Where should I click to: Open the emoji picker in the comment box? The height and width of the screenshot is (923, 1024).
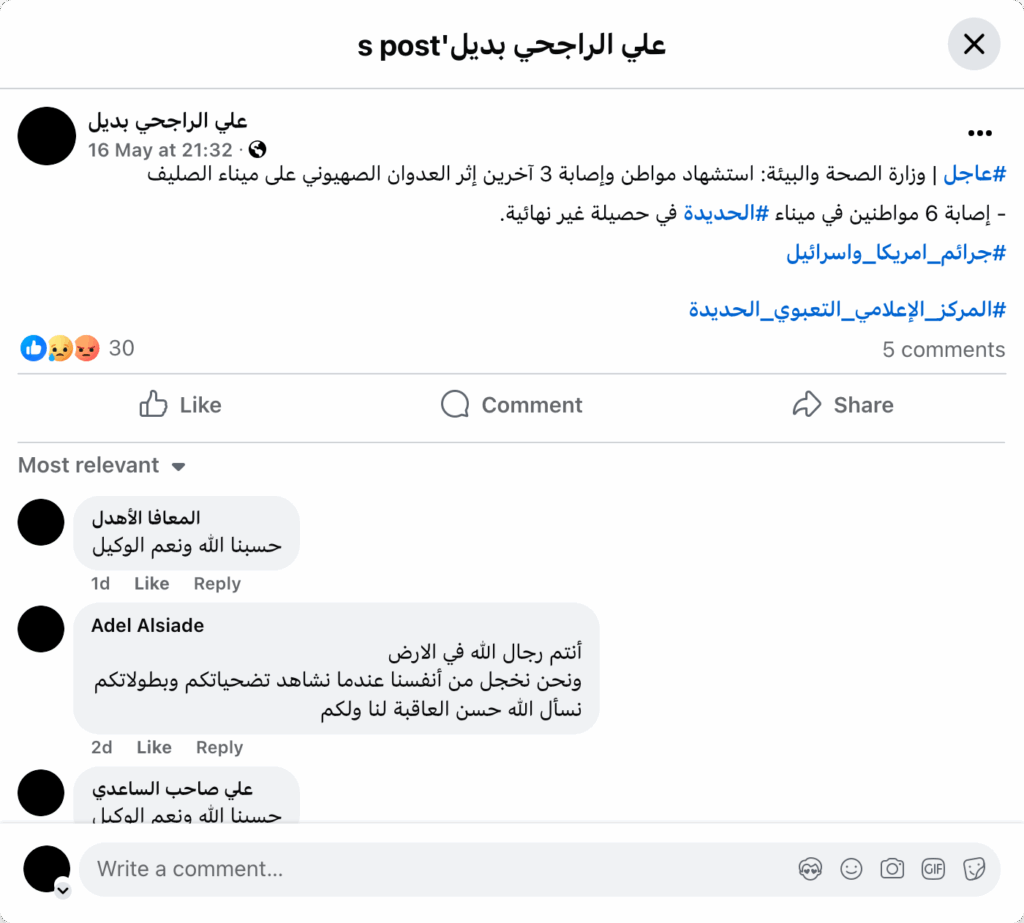pyautogui.click(x=851, y=869)
